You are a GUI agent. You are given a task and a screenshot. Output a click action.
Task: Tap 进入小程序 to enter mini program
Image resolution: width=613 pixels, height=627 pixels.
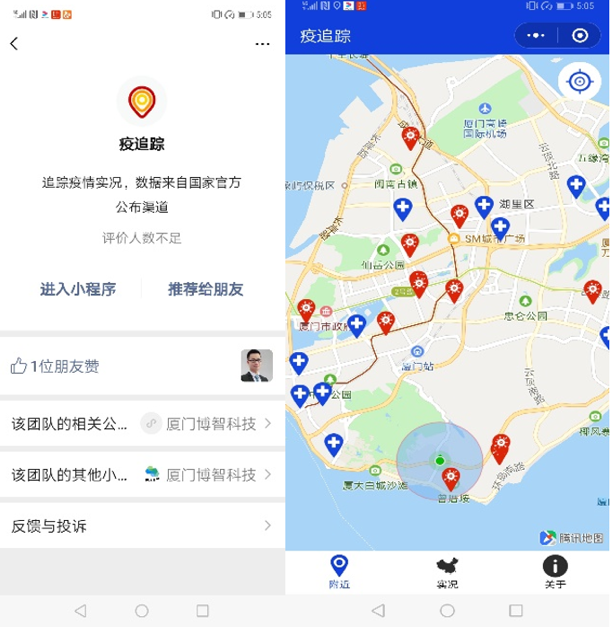pos(78,289)
